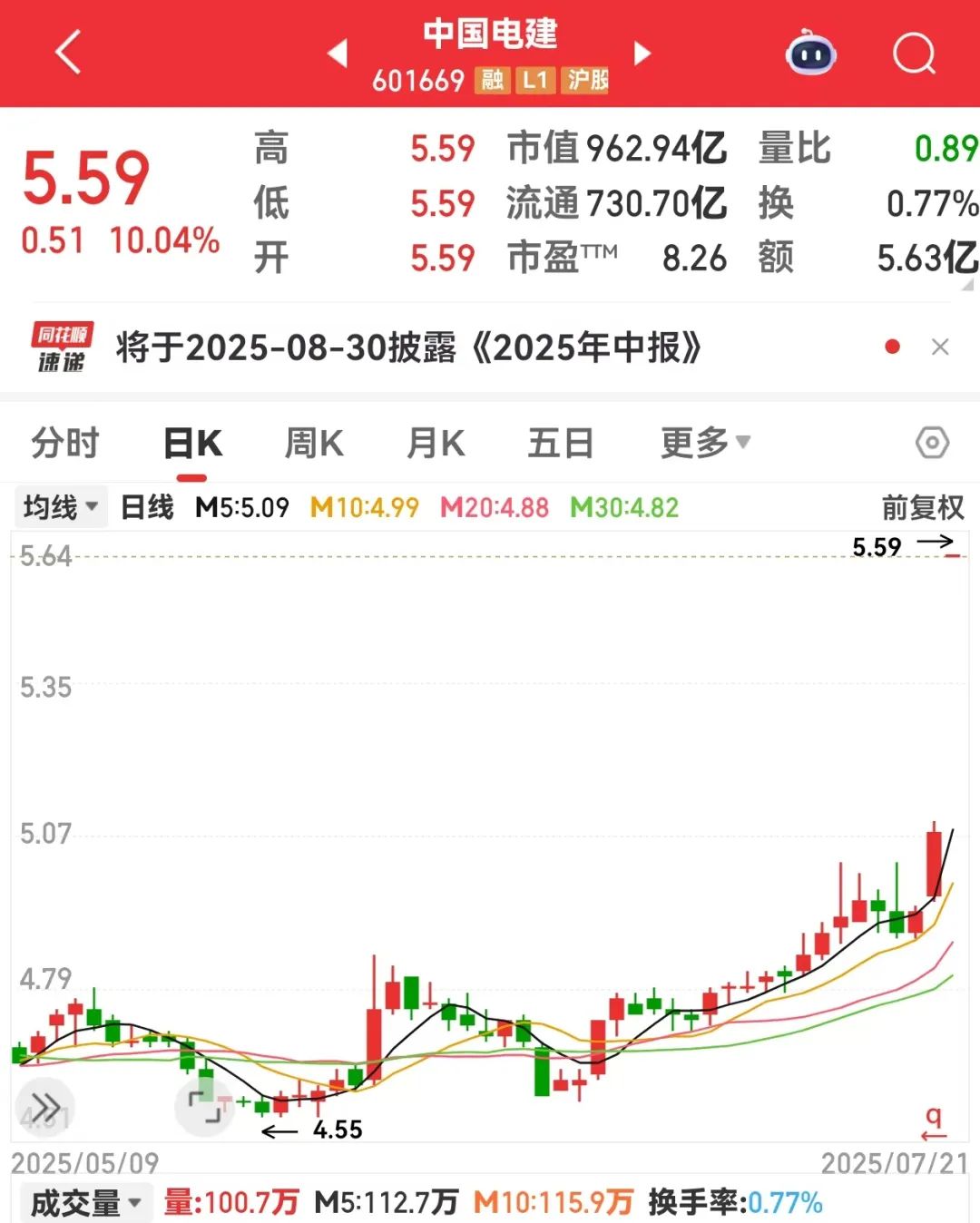This screenshot has height=1223, width=980.
Task: Click the previous-stock left arrow beside 中国电建
Action: [x=338, y=54]
